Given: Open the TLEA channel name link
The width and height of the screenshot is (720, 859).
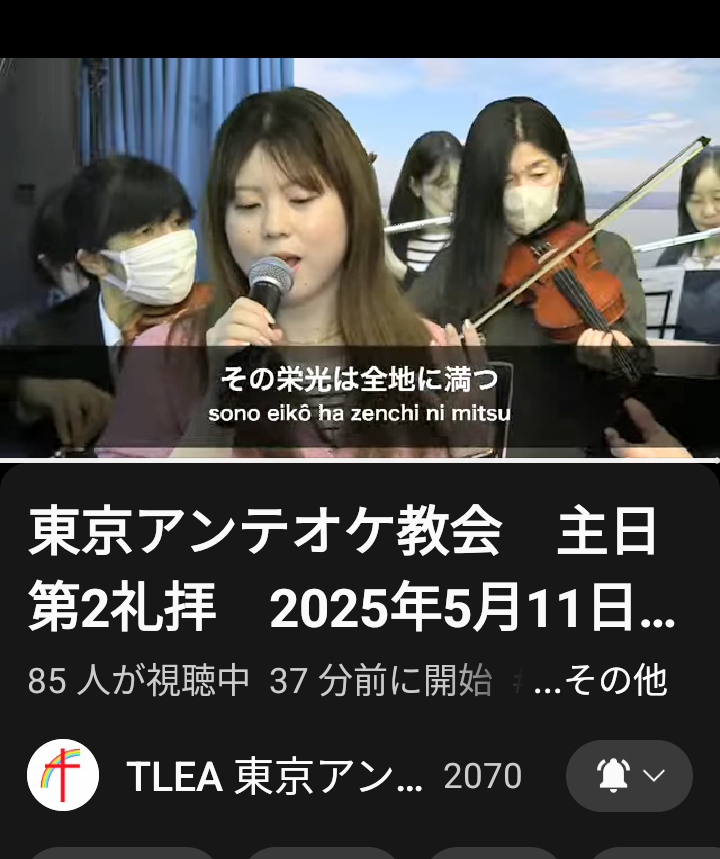Looking at the screenshot, I should pos(275,776).
